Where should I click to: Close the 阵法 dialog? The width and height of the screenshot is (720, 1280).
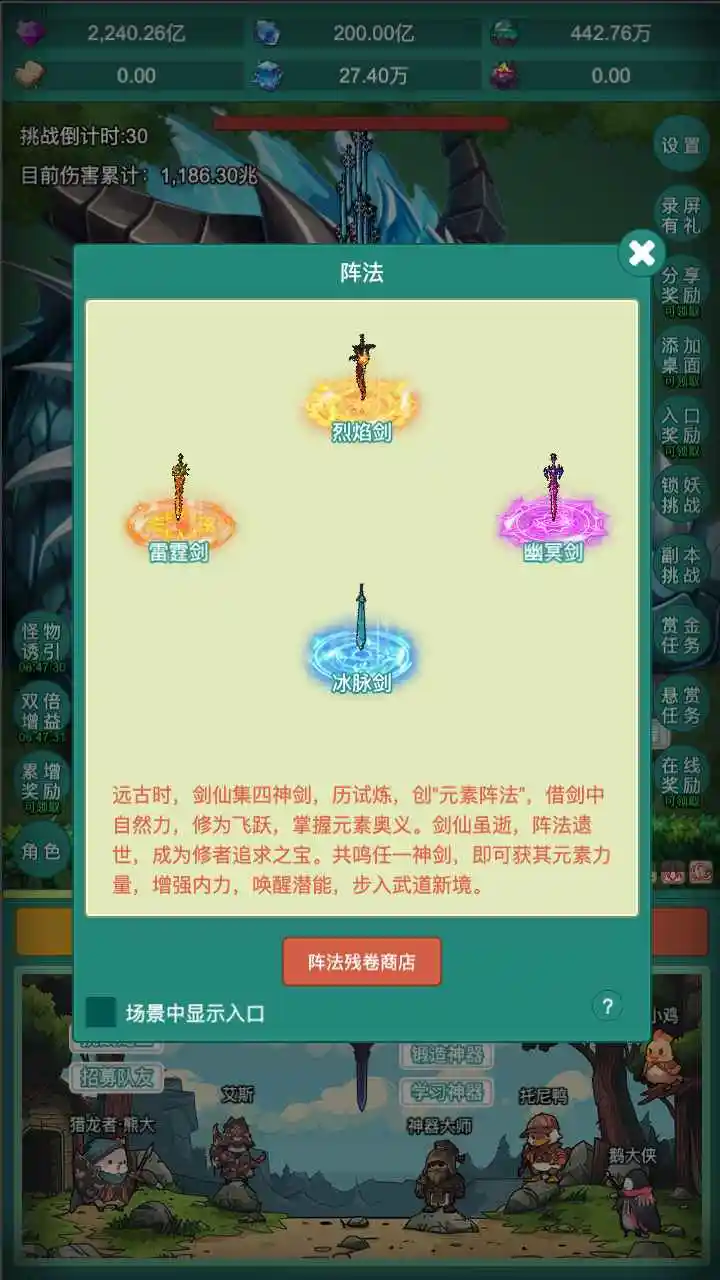[641, 253]
